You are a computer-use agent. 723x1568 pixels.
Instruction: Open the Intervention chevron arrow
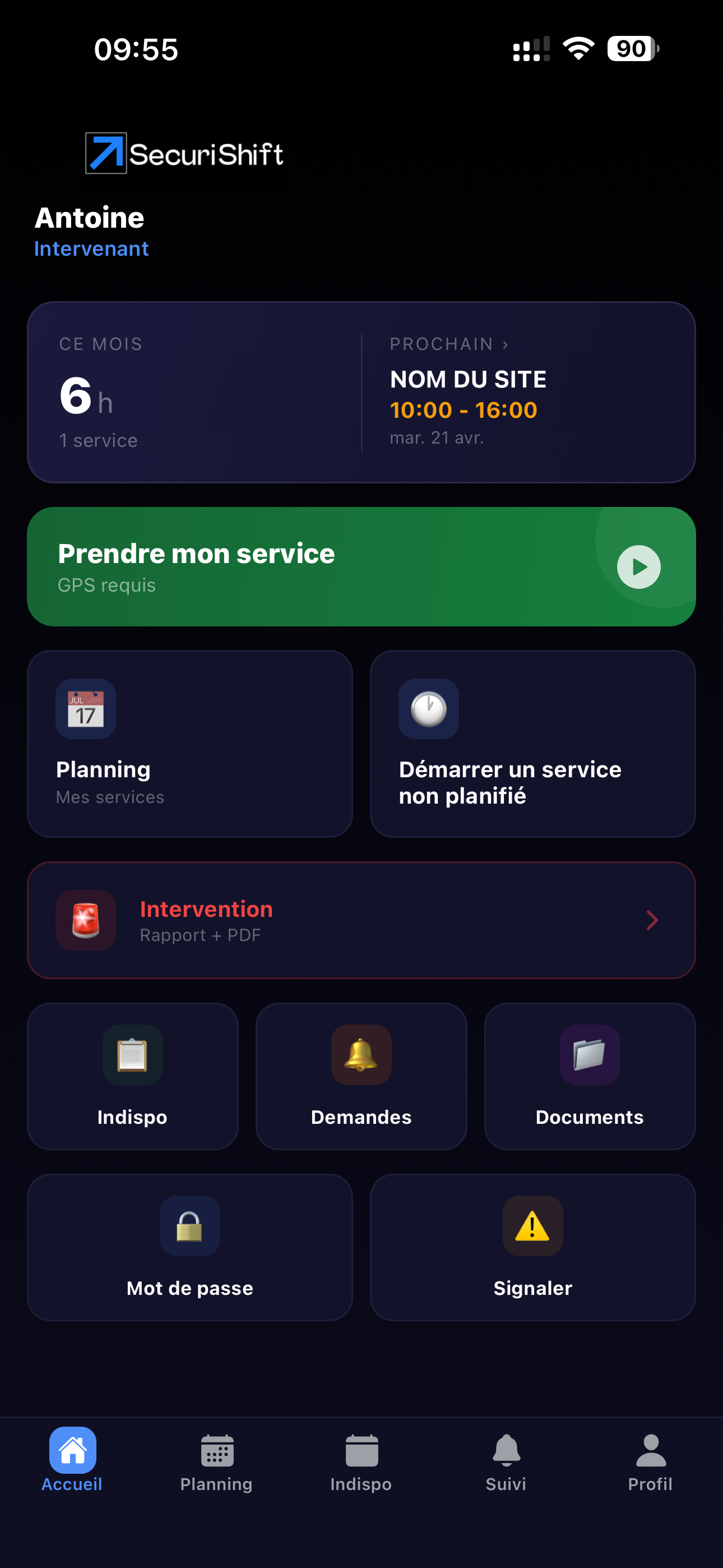[652, 920]
